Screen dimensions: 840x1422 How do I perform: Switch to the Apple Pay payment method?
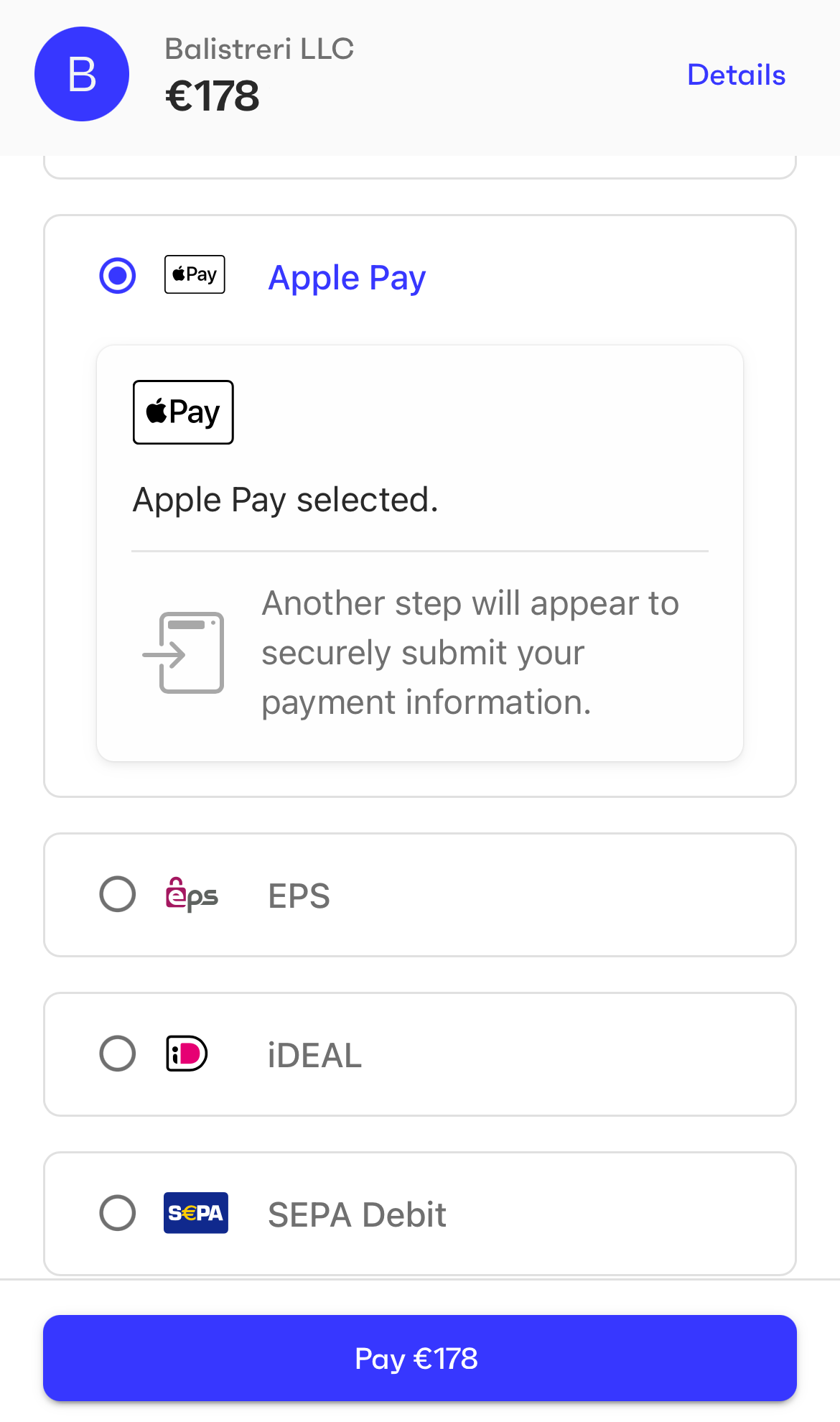tap(347, 277)
